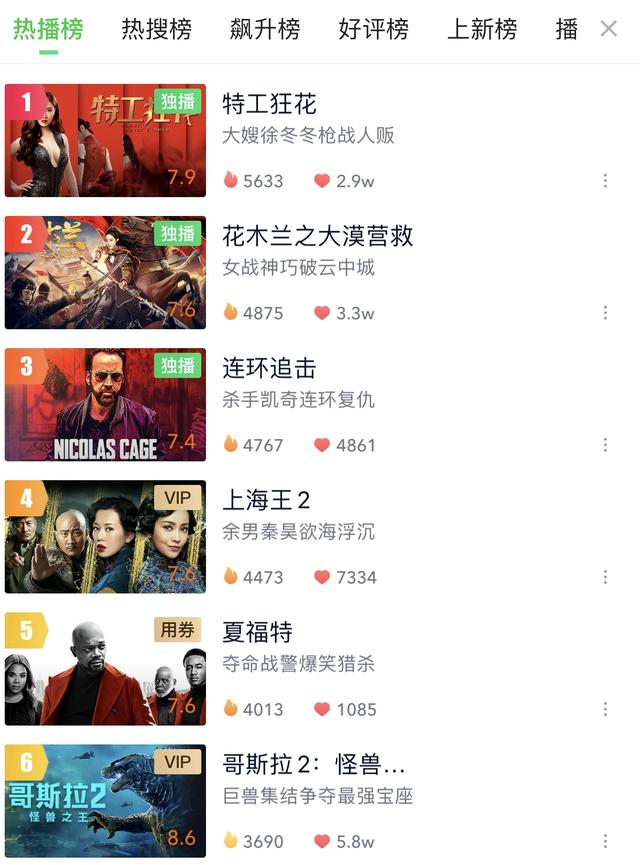Open the movie 连环追击
Image resolution: width=640 pixels, height=865 pixels.
(269, 368)
